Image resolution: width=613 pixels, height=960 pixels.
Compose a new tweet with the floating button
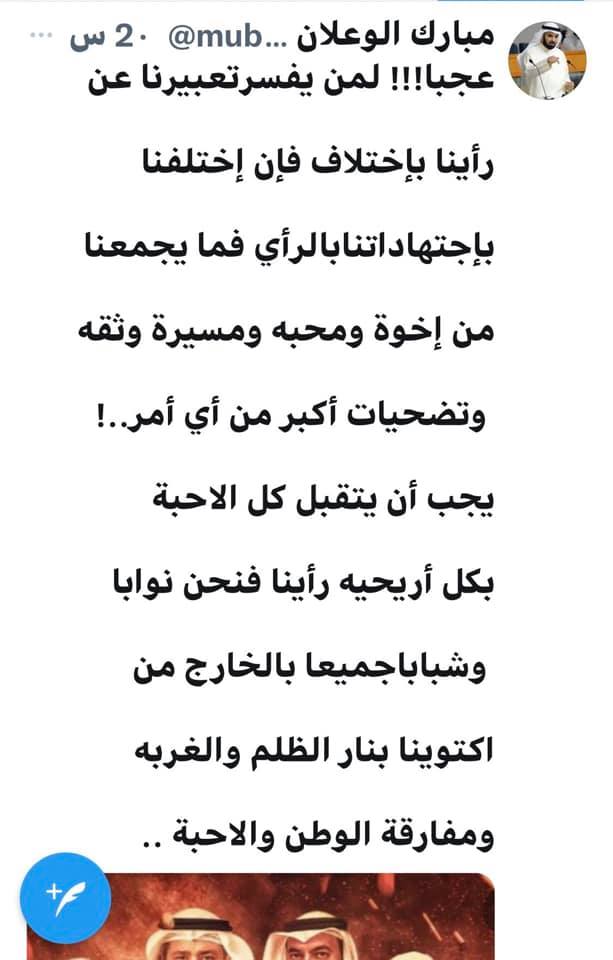point(66,896)
